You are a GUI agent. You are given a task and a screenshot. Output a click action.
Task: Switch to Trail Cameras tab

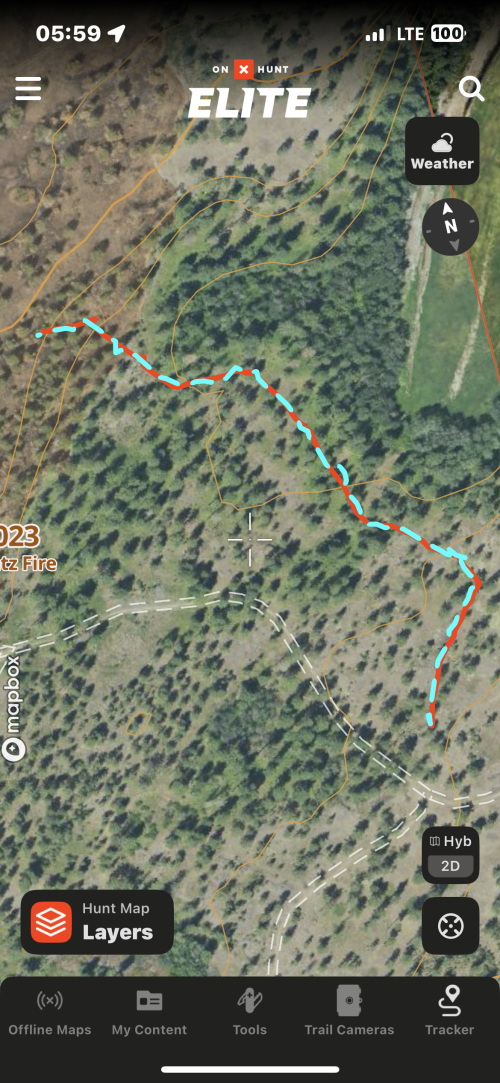[x=349, y=1012]
